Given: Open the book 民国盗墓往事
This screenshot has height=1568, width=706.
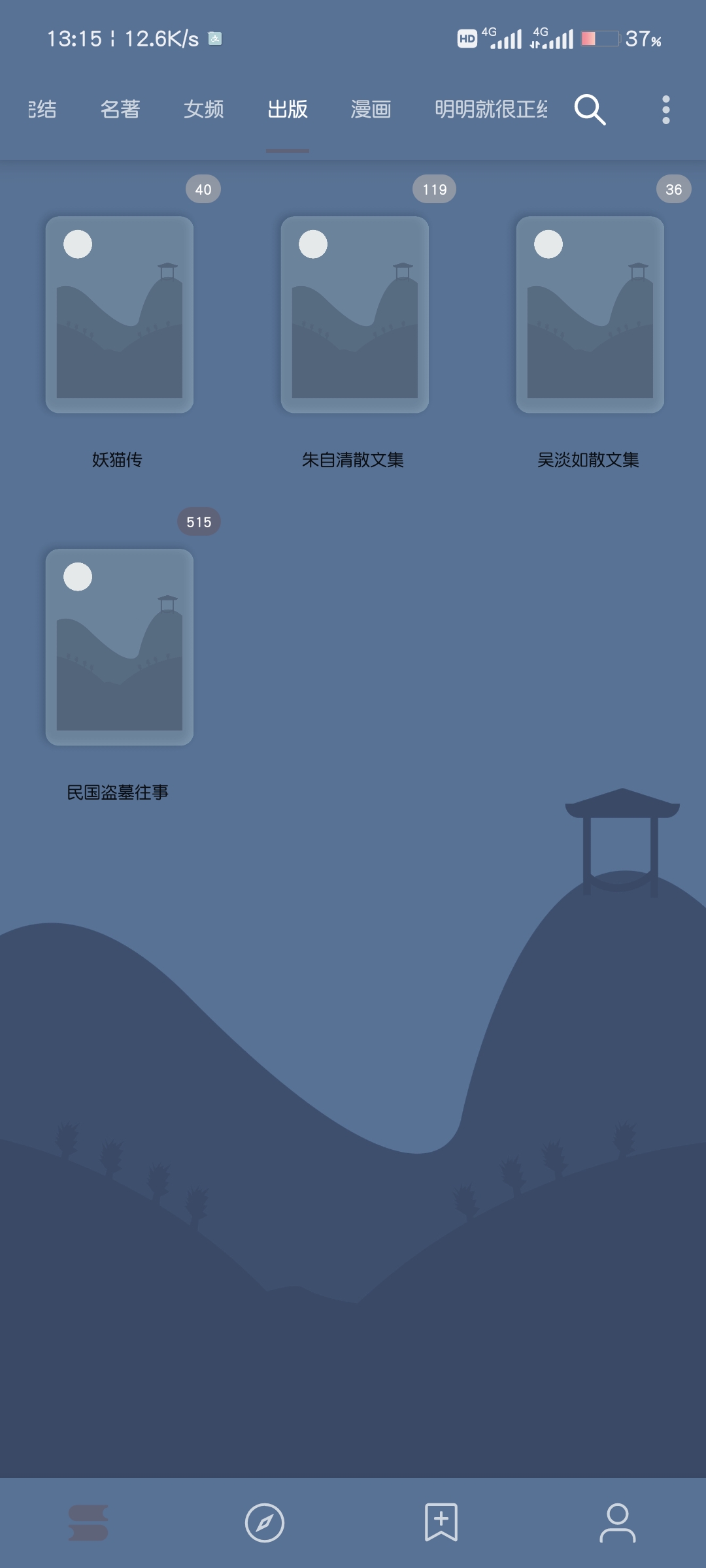Looking at the screenshot, I should [119, 647].
